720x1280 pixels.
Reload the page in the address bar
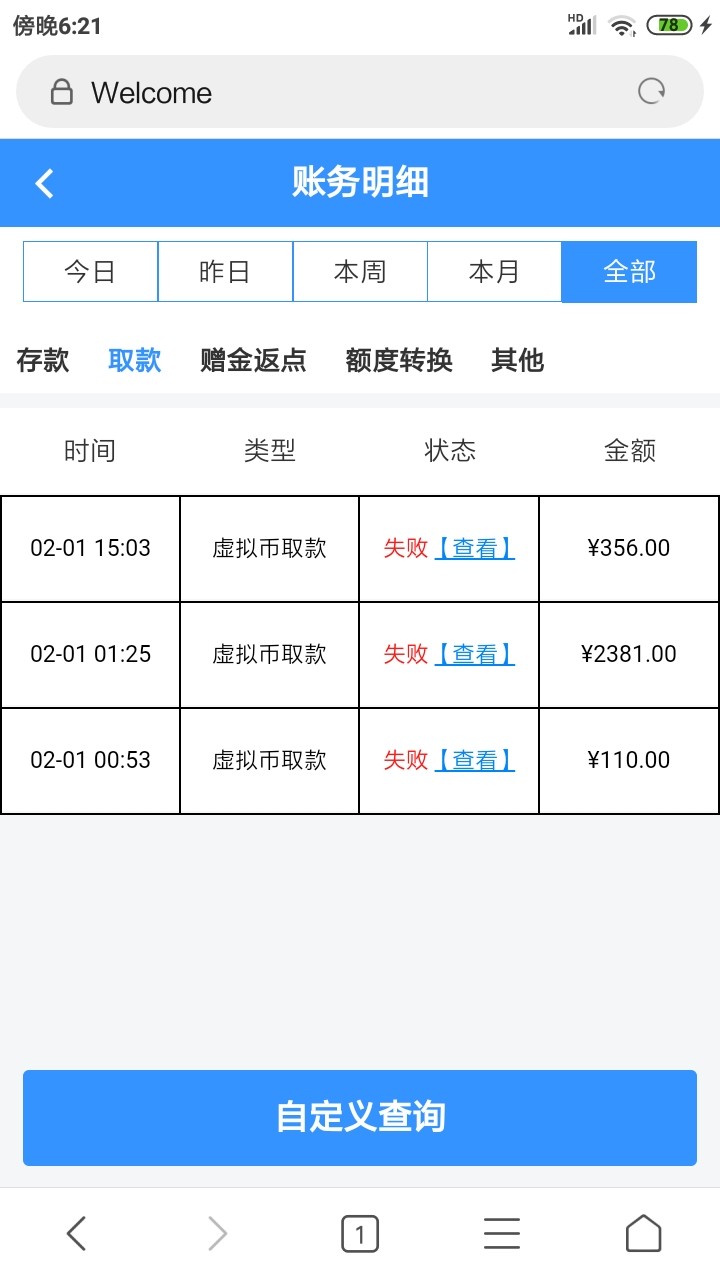652,92
